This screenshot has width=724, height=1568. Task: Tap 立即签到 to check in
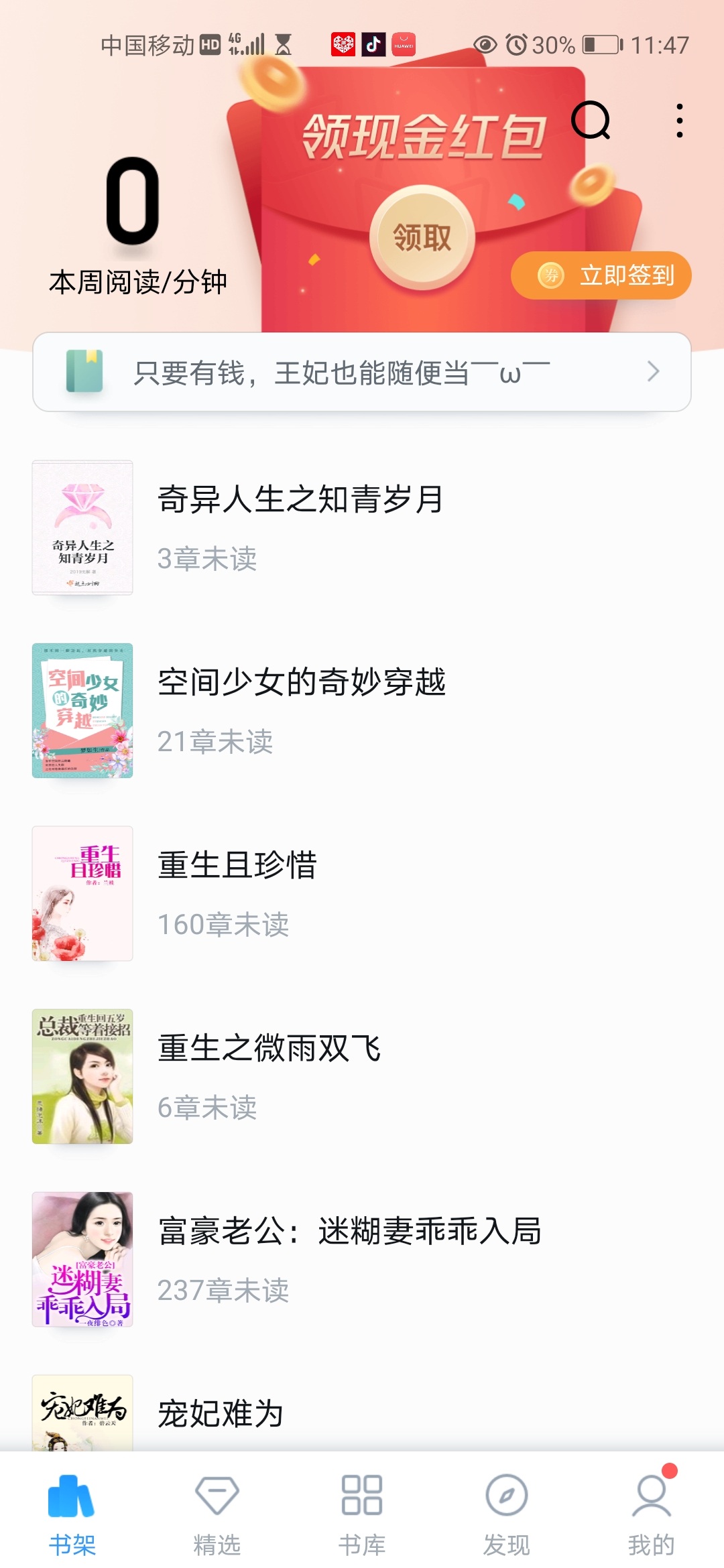click(601, 275)
